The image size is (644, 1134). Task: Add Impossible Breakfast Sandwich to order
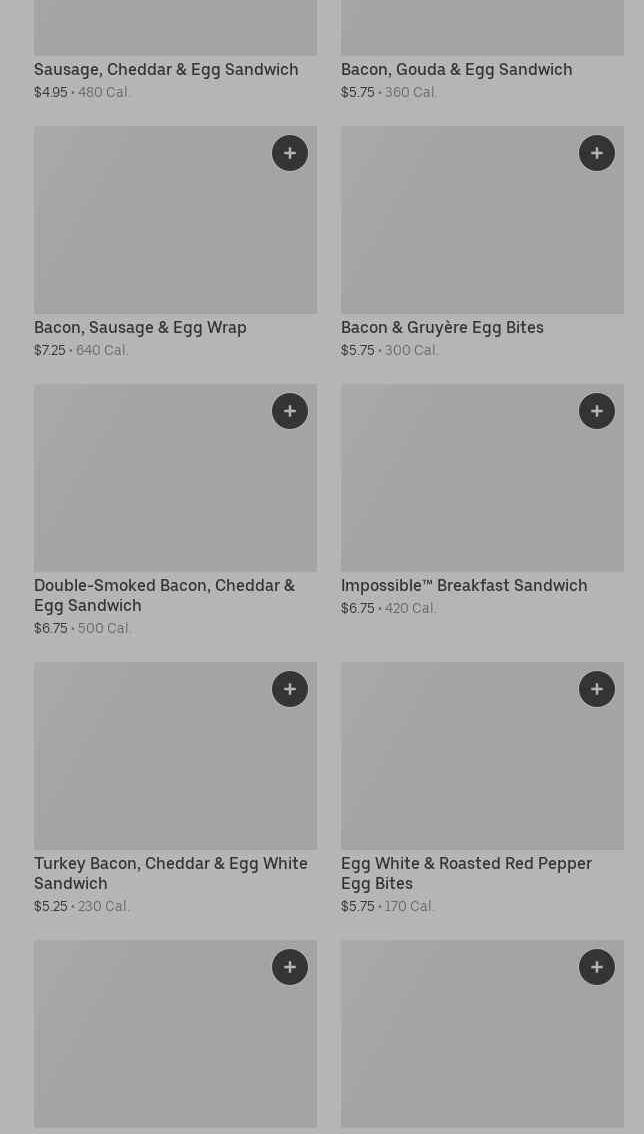point(597,411)
